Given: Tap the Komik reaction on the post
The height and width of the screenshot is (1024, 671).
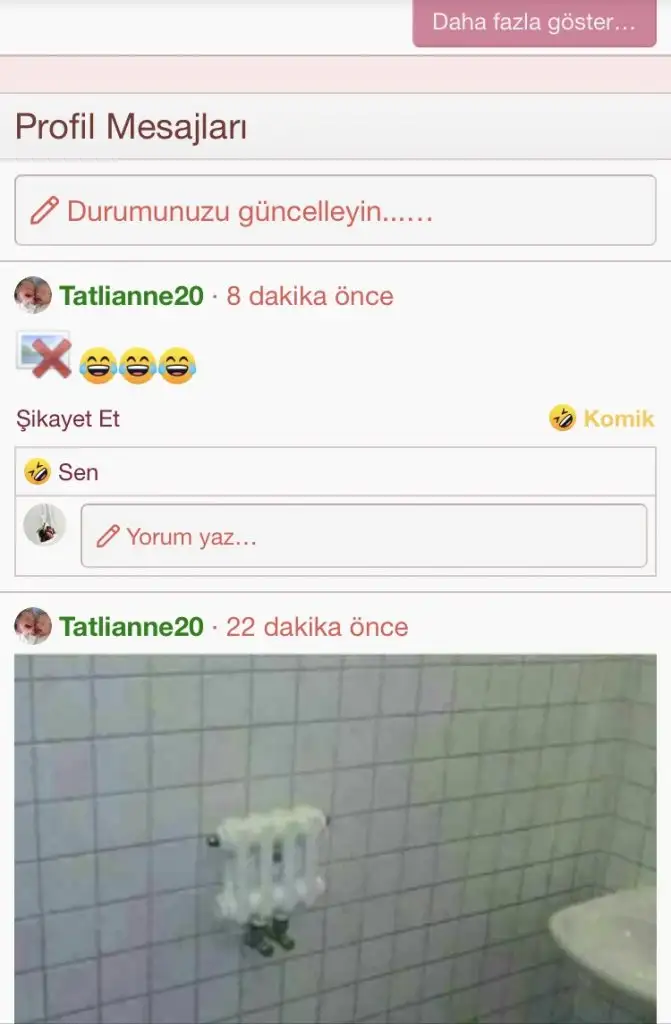Looking at the screenshot, I should 602,419.
